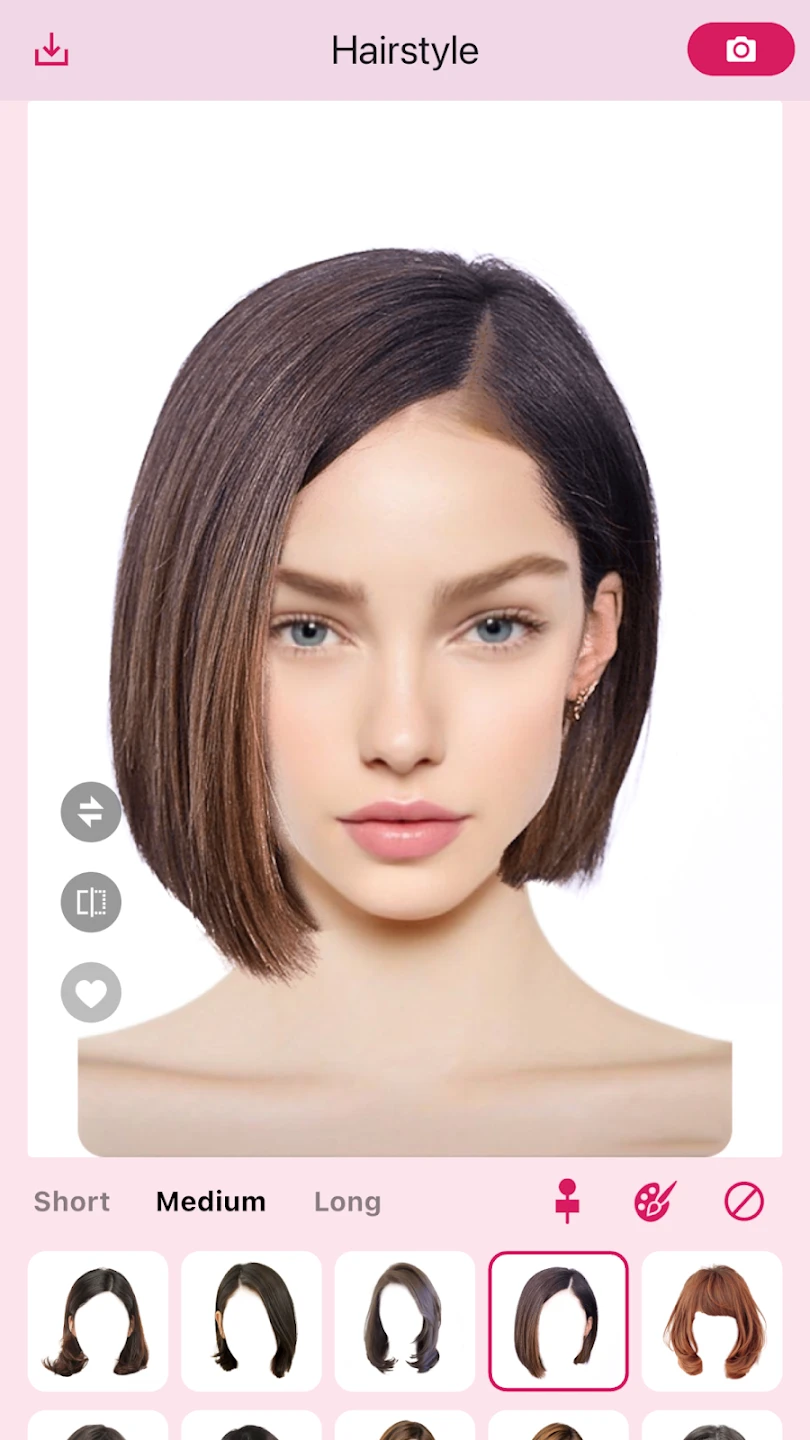Download the hairstyle image
This screenshot has width=810, height=1440.
pyautogui.click(x=51, y=50)
